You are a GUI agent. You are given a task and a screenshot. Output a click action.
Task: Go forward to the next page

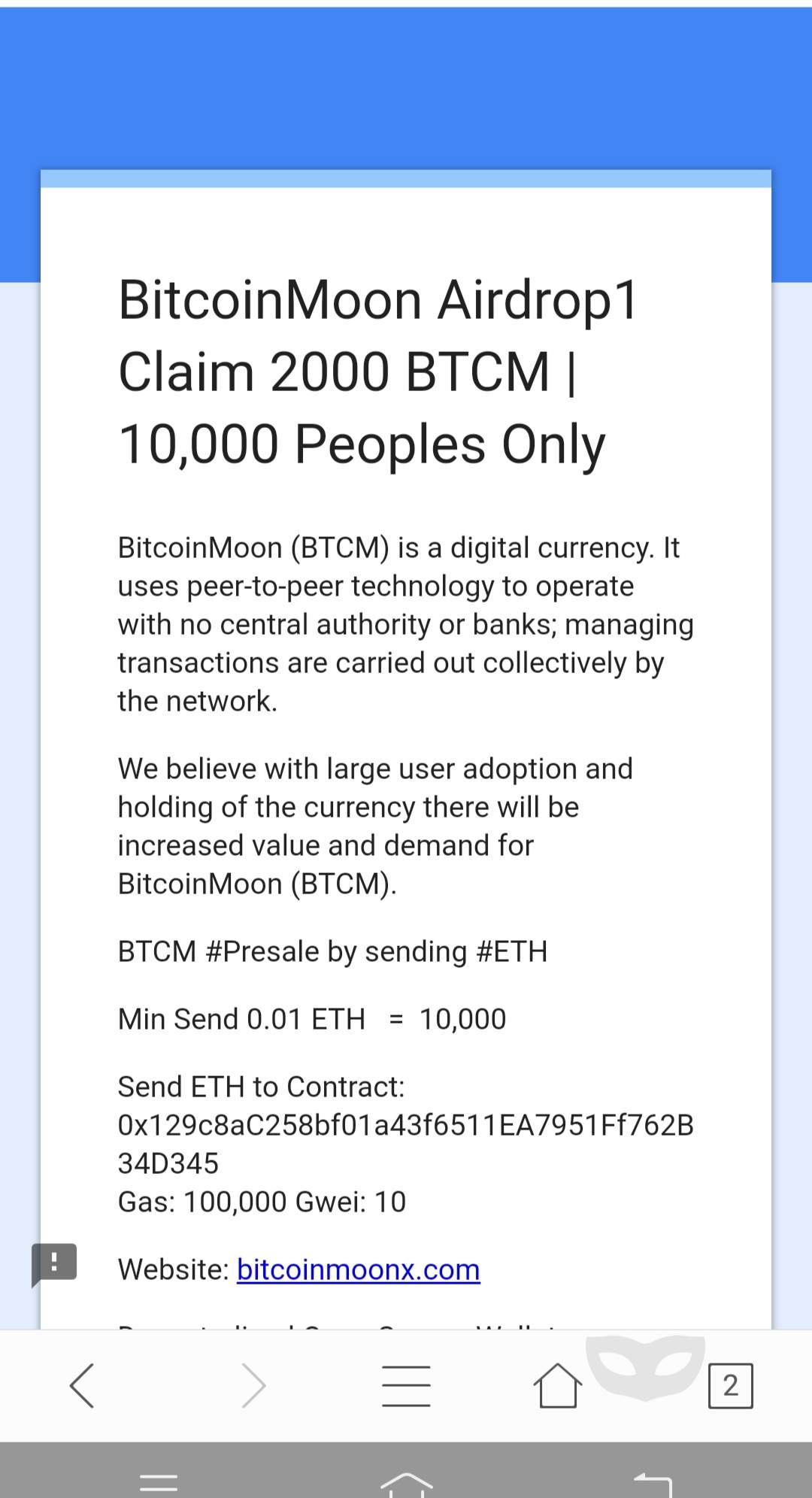click(x=253, y=1385)
